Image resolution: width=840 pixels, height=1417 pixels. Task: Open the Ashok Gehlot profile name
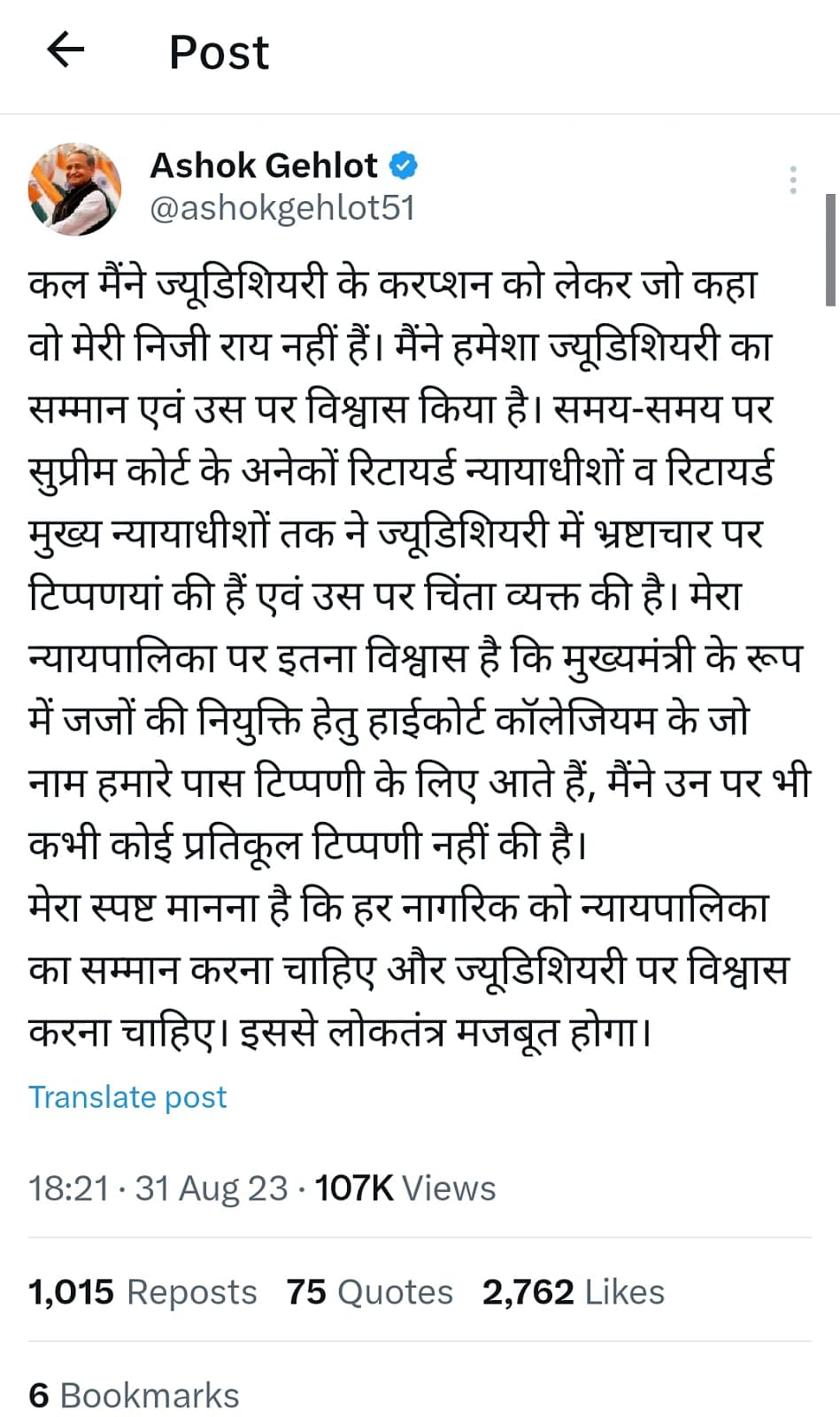[x=264, y=166]
